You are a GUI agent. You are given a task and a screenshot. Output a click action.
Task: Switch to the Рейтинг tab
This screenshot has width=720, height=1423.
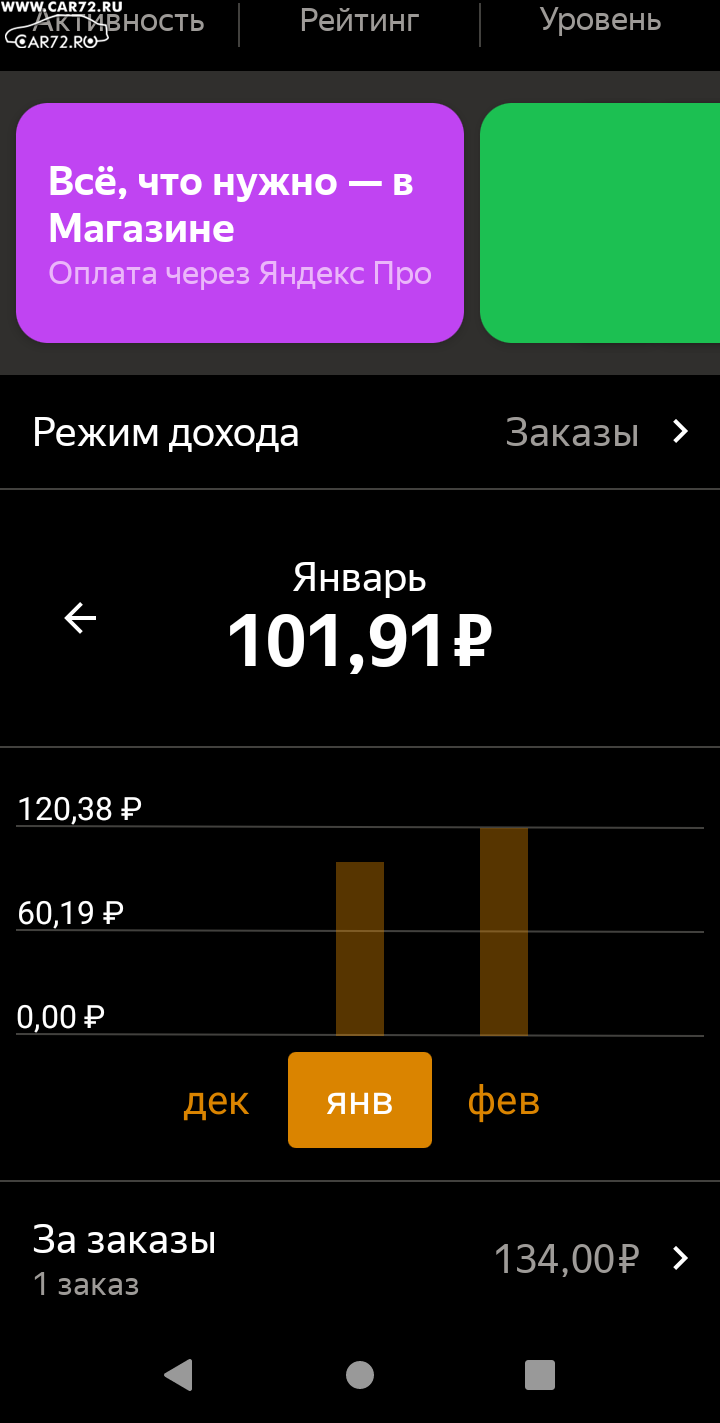pyautogui.click(x=360, y=20)
